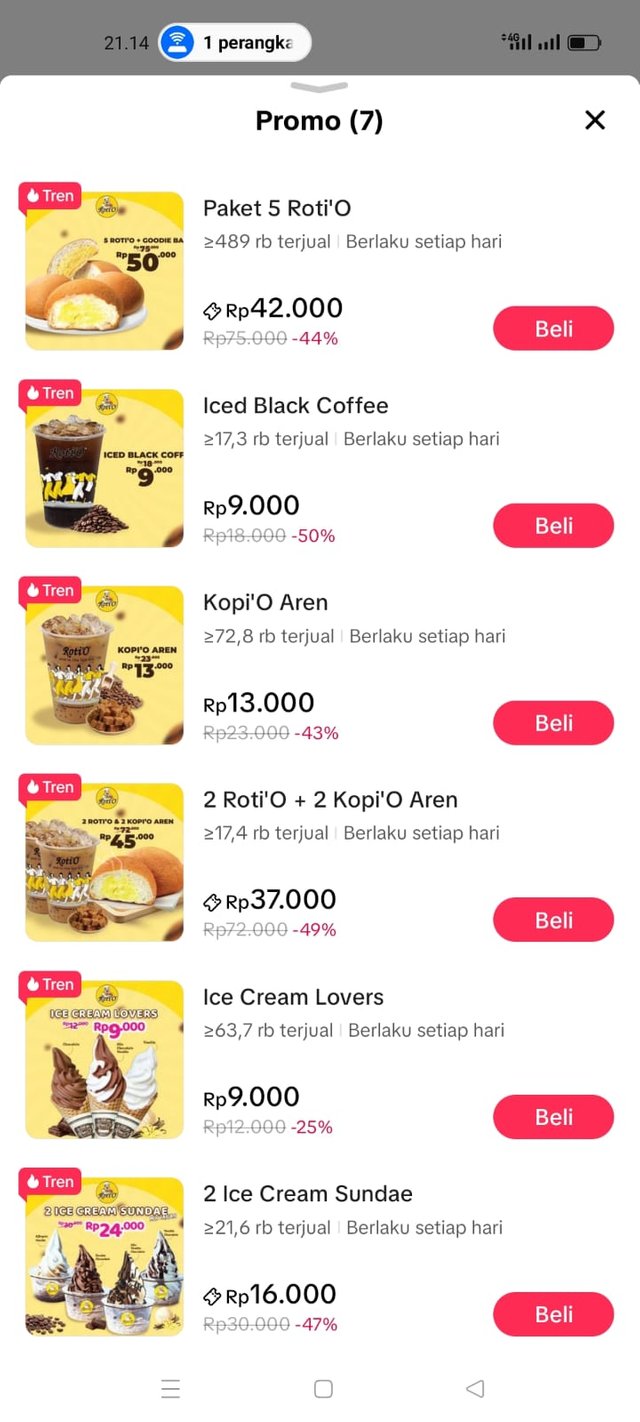Go back with system back button
This screenshot has height=1422, width=640.
475,1388
